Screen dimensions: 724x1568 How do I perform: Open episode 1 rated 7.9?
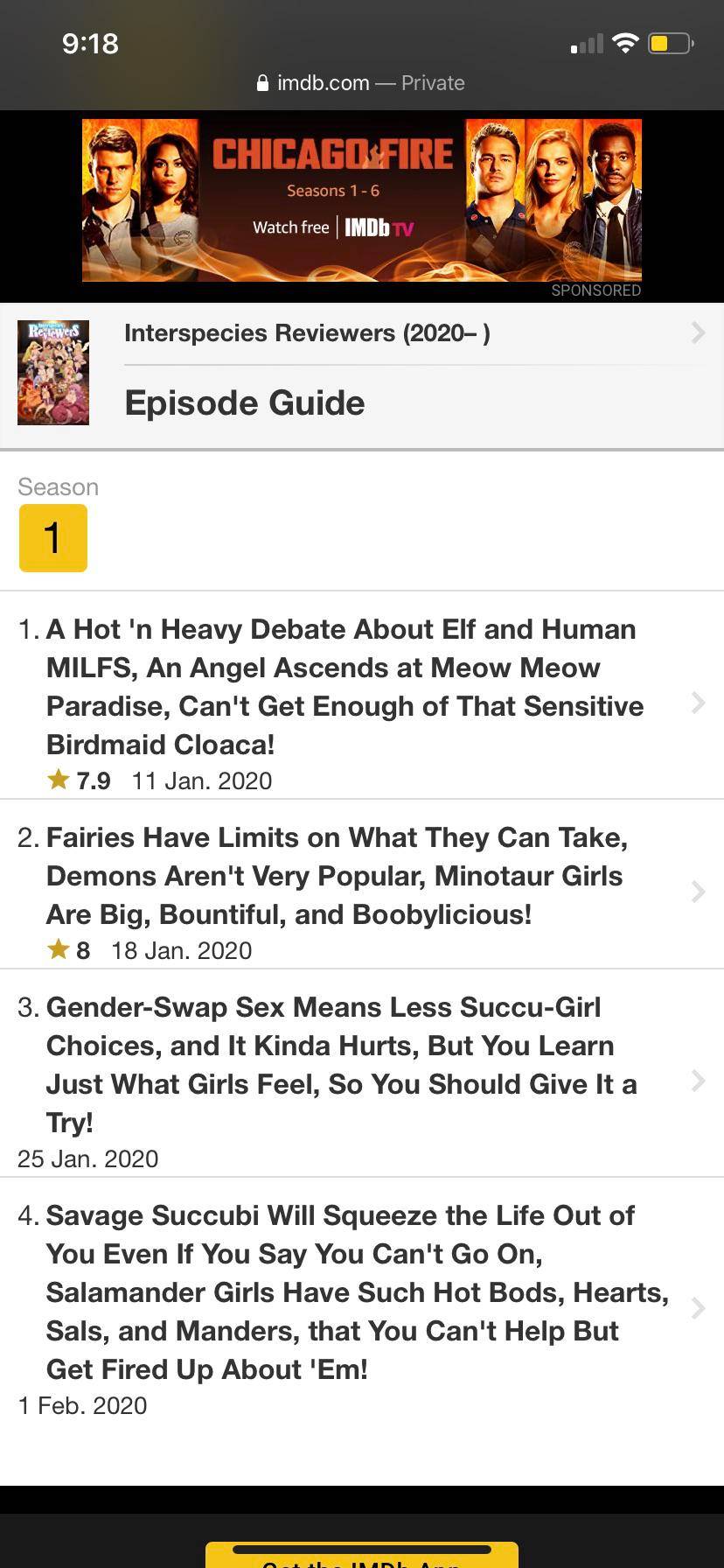[x=362, y=696]
